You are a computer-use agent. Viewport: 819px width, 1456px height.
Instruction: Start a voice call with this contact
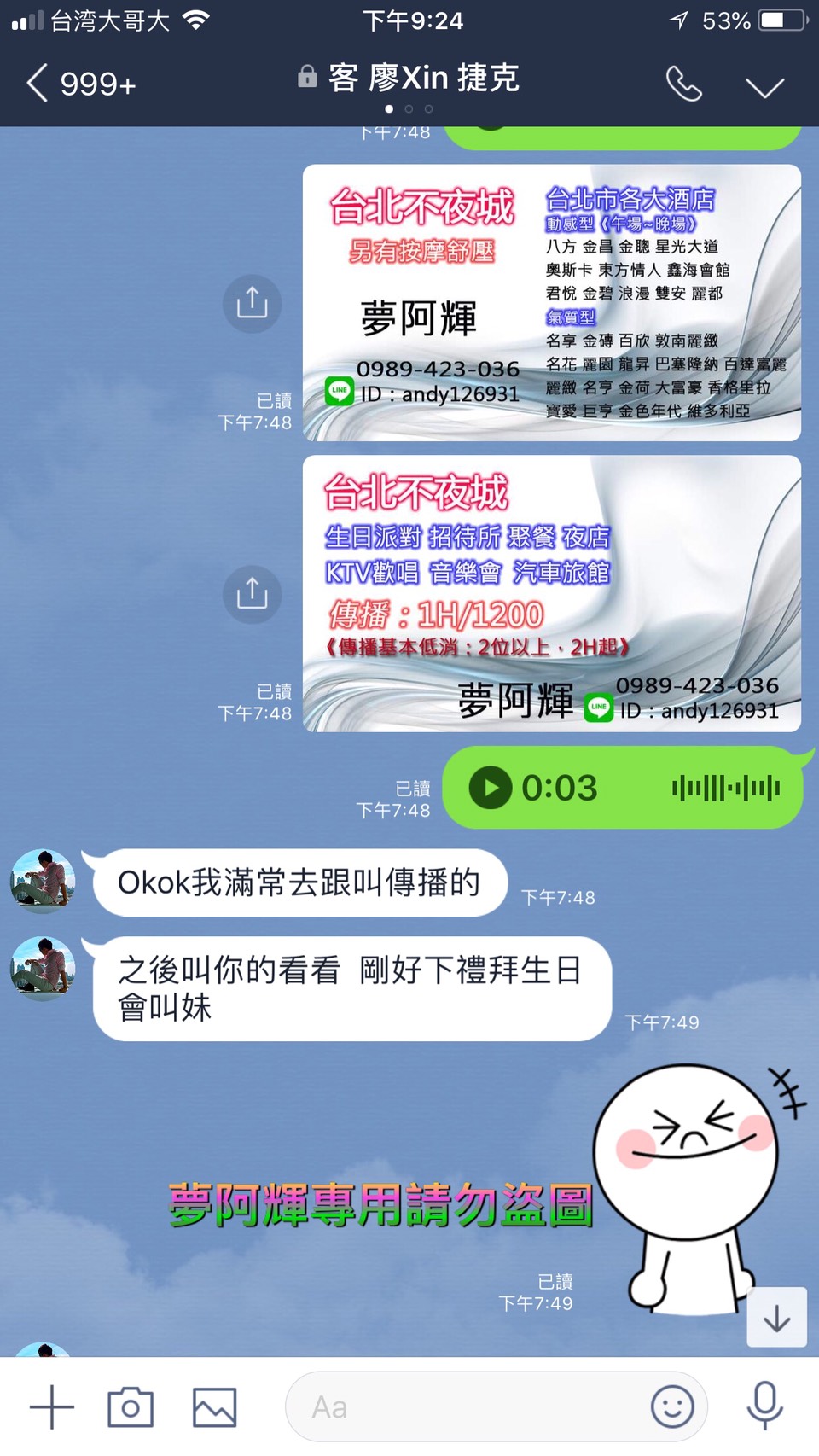pos(683,84)
